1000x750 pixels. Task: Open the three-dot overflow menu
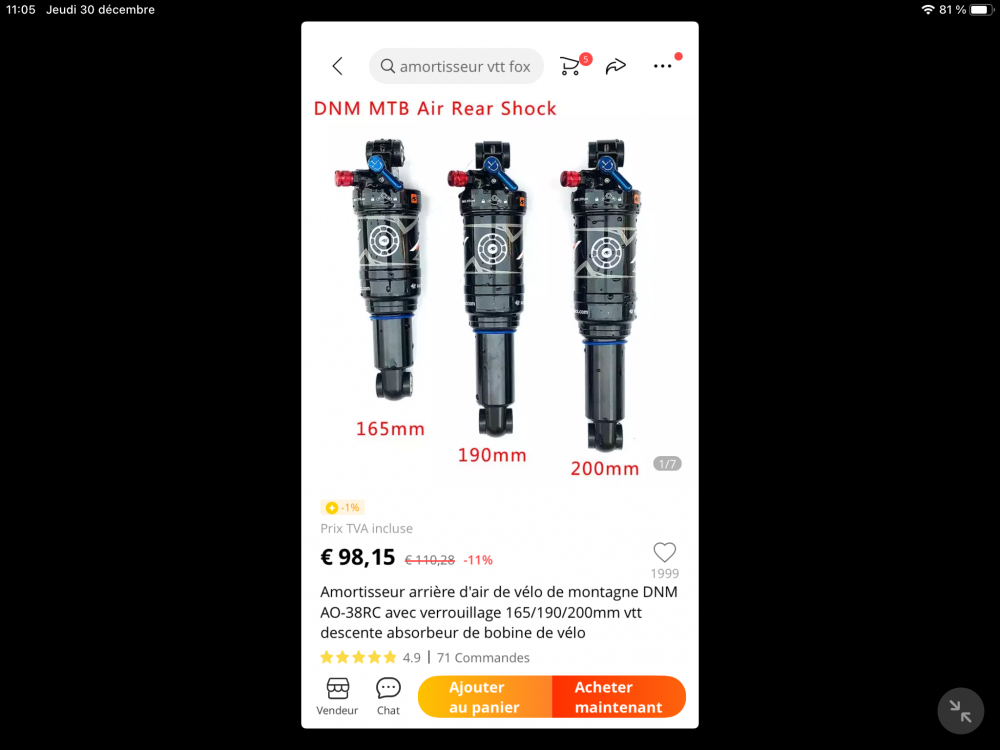(x=663, y=66)
